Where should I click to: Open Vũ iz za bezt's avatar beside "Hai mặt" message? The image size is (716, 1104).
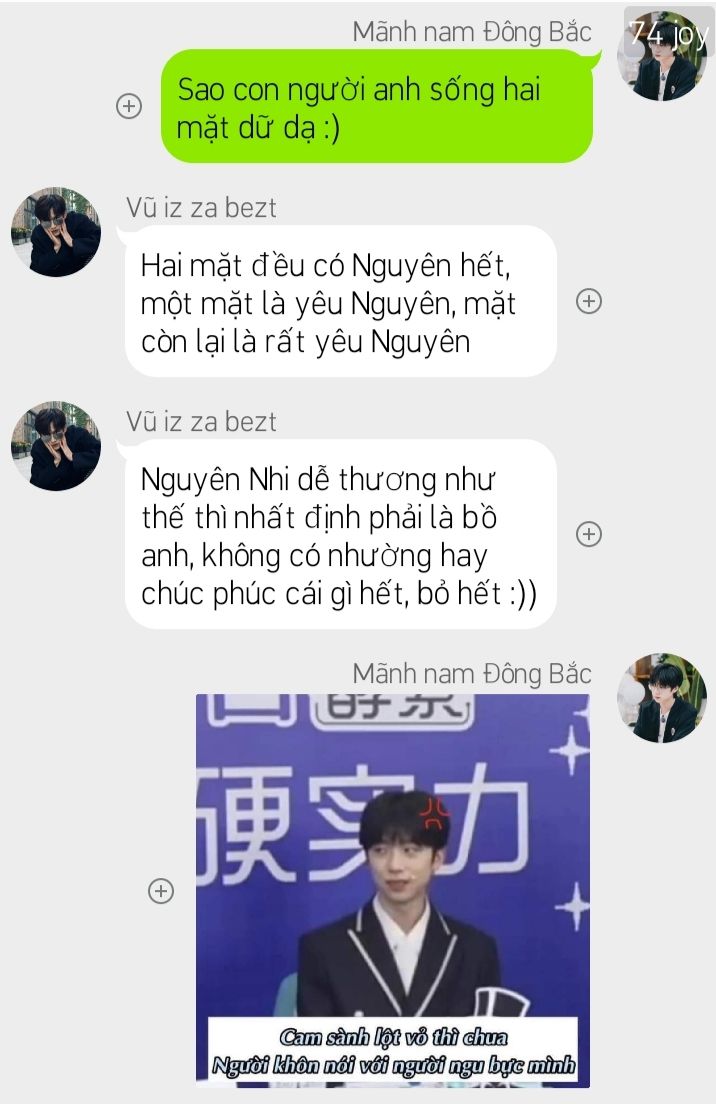56,231
